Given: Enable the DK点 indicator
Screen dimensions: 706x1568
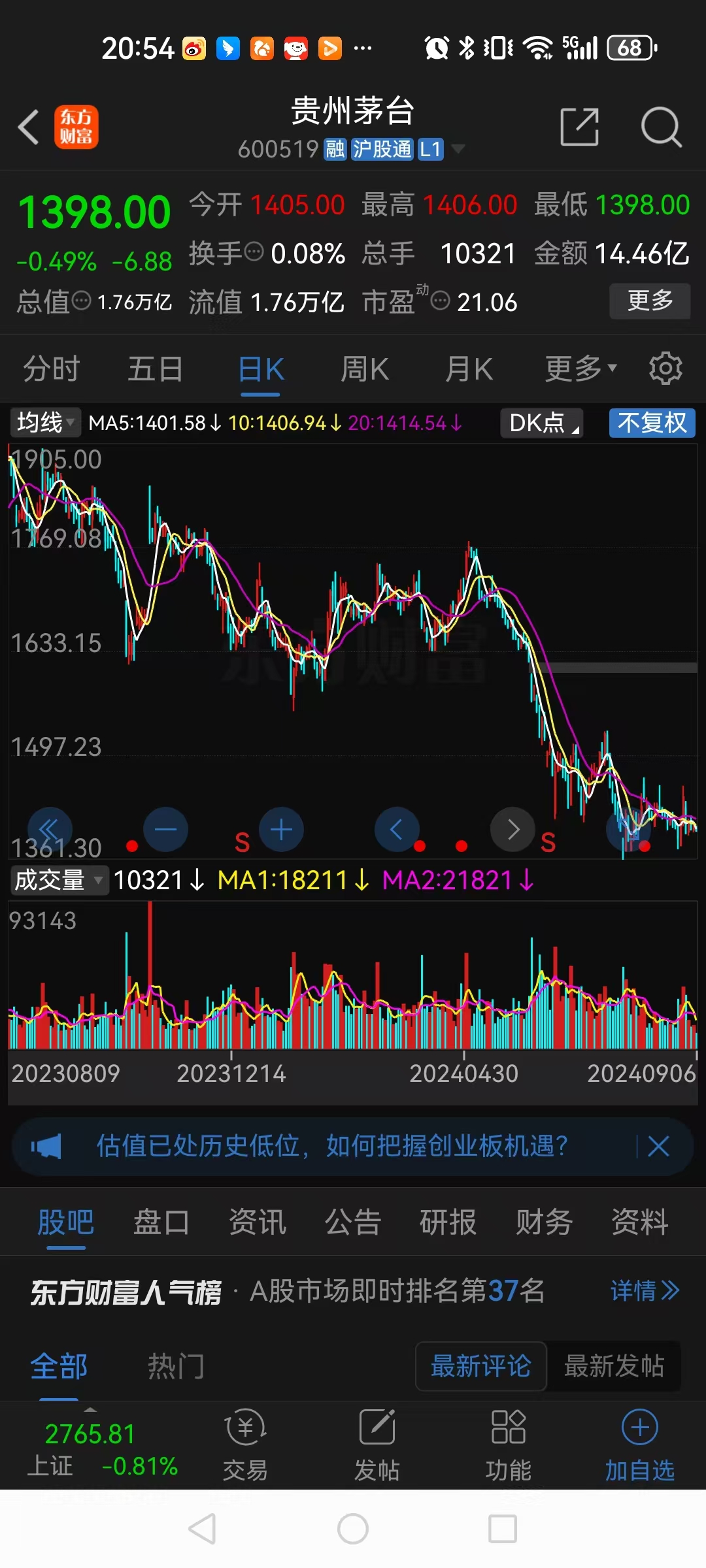Looking at the screenshot, I should point(541,423).
